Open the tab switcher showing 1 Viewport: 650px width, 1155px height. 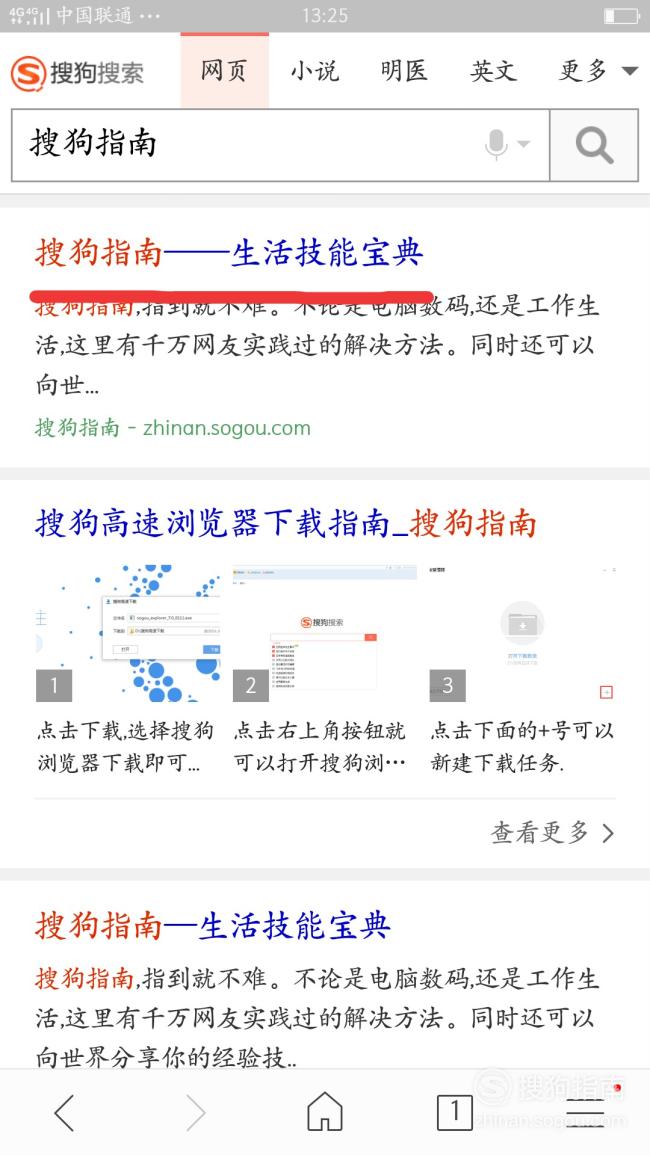click(x=455, y=1112)
